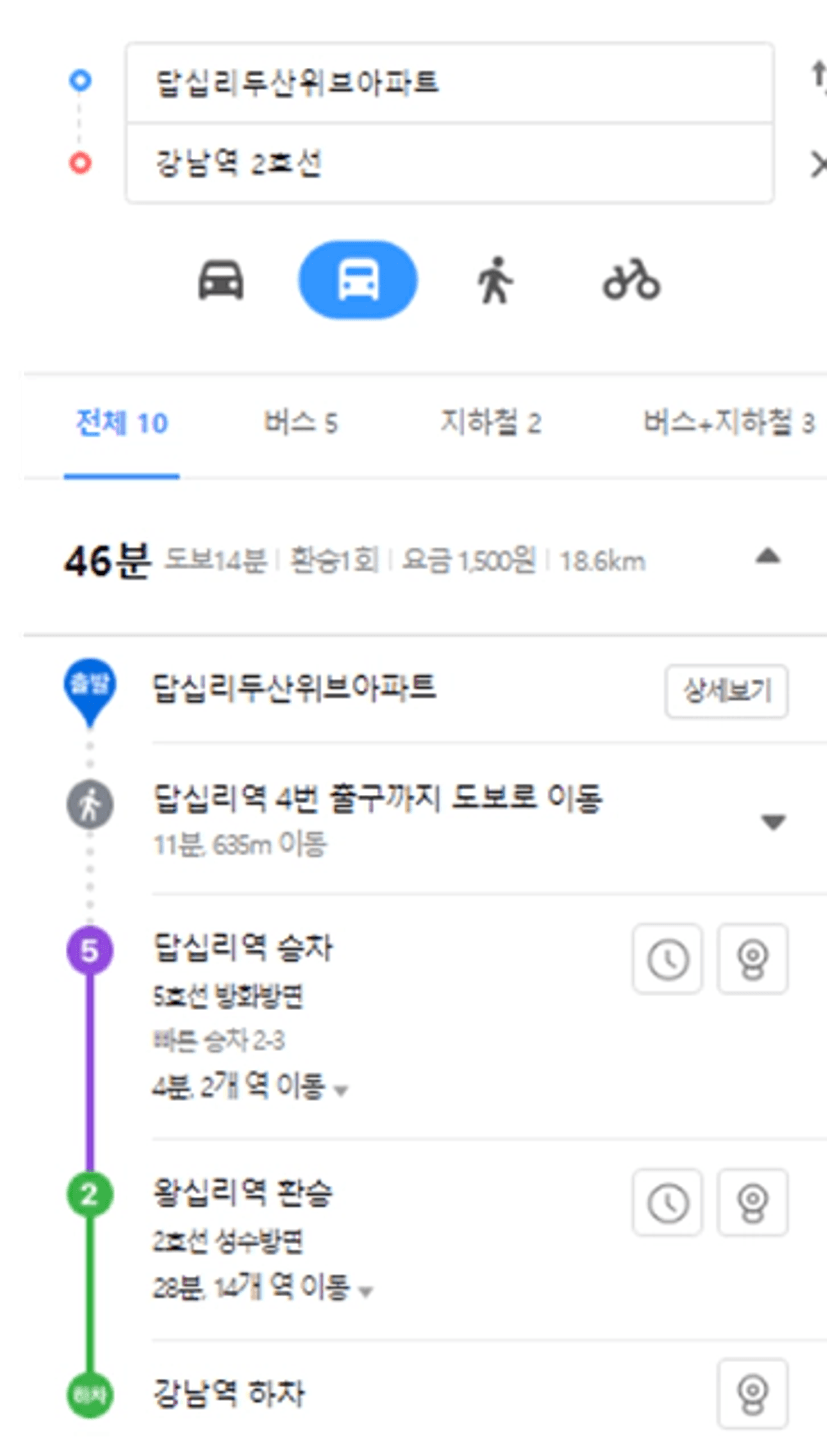Switch to car directions
This screenshot has height=1440, width=827.
[x=221, y=280]
